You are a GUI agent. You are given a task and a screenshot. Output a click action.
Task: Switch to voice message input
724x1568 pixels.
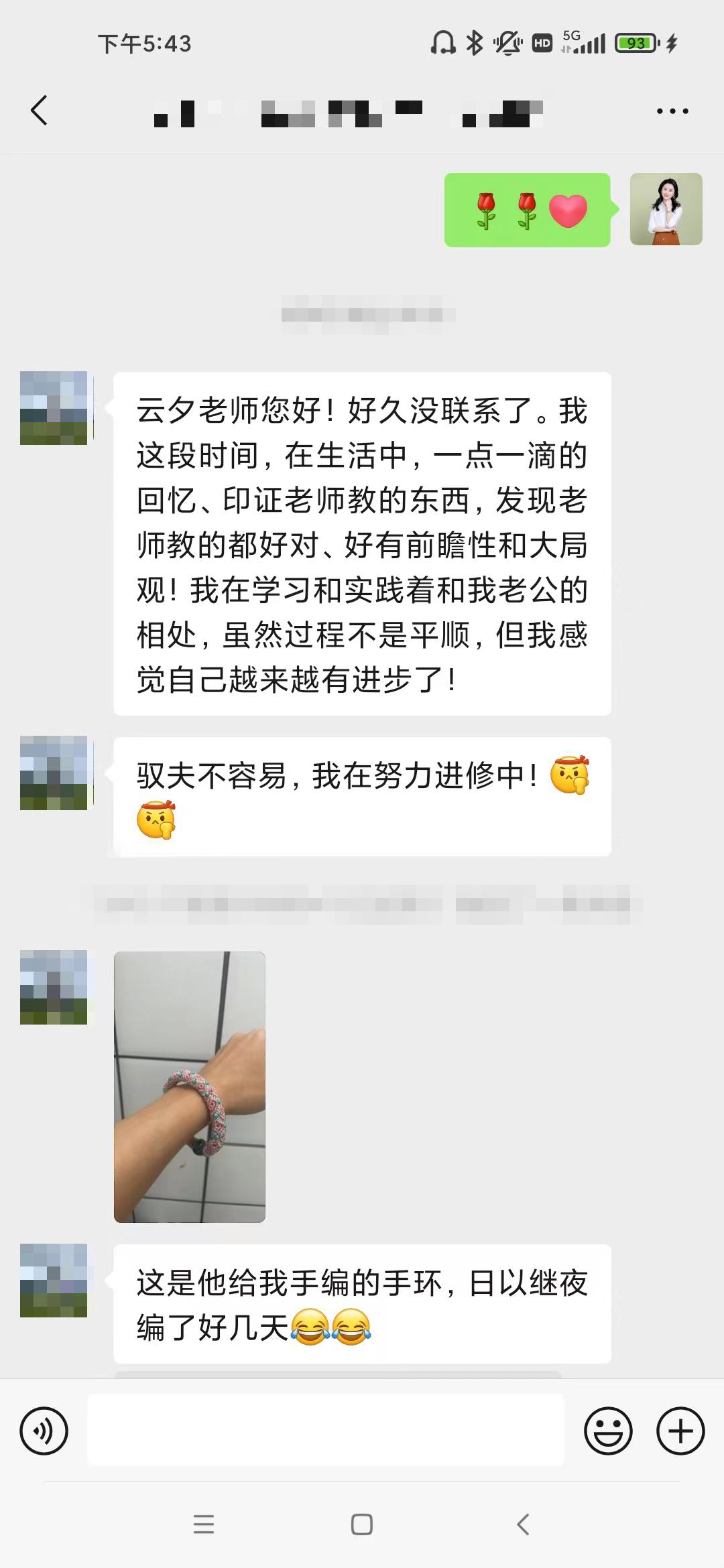click(44, 1431)
